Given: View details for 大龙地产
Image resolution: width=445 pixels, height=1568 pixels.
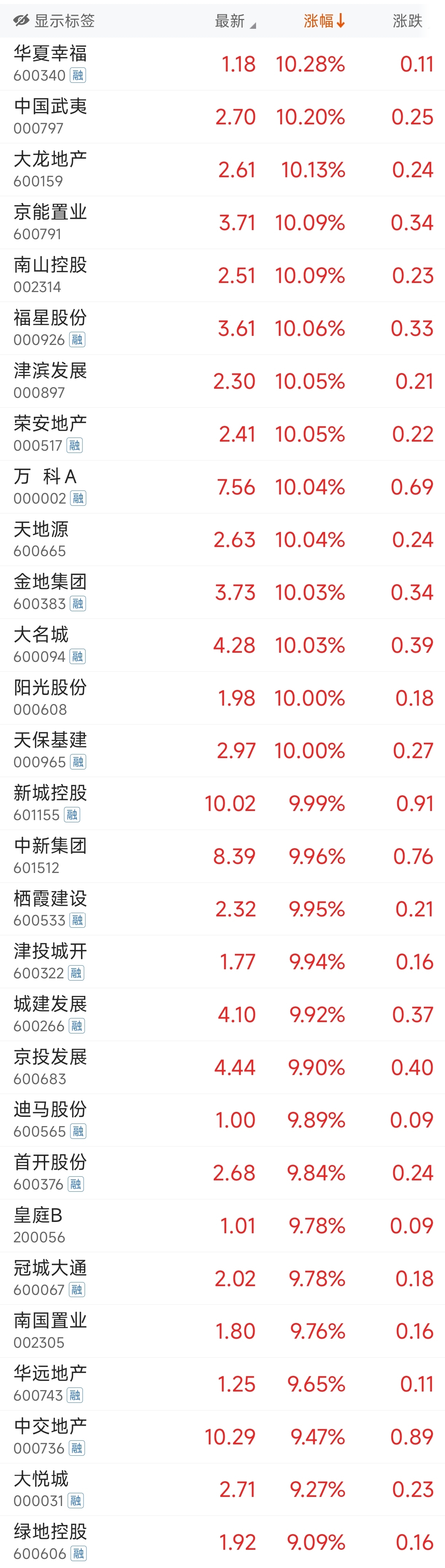Looking at the screenshot, I should [222, 170].
